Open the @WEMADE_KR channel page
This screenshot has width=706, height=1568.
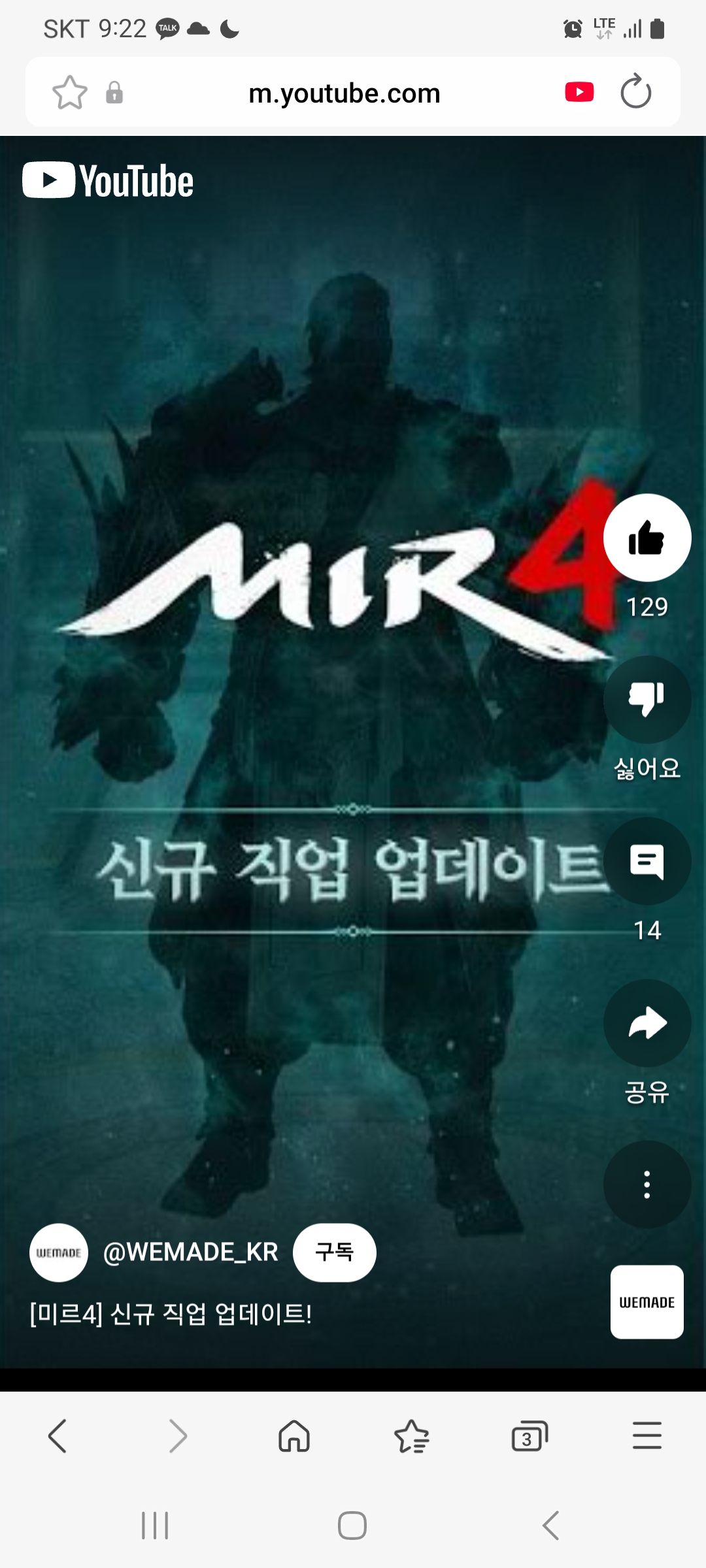coord(190,1252)
